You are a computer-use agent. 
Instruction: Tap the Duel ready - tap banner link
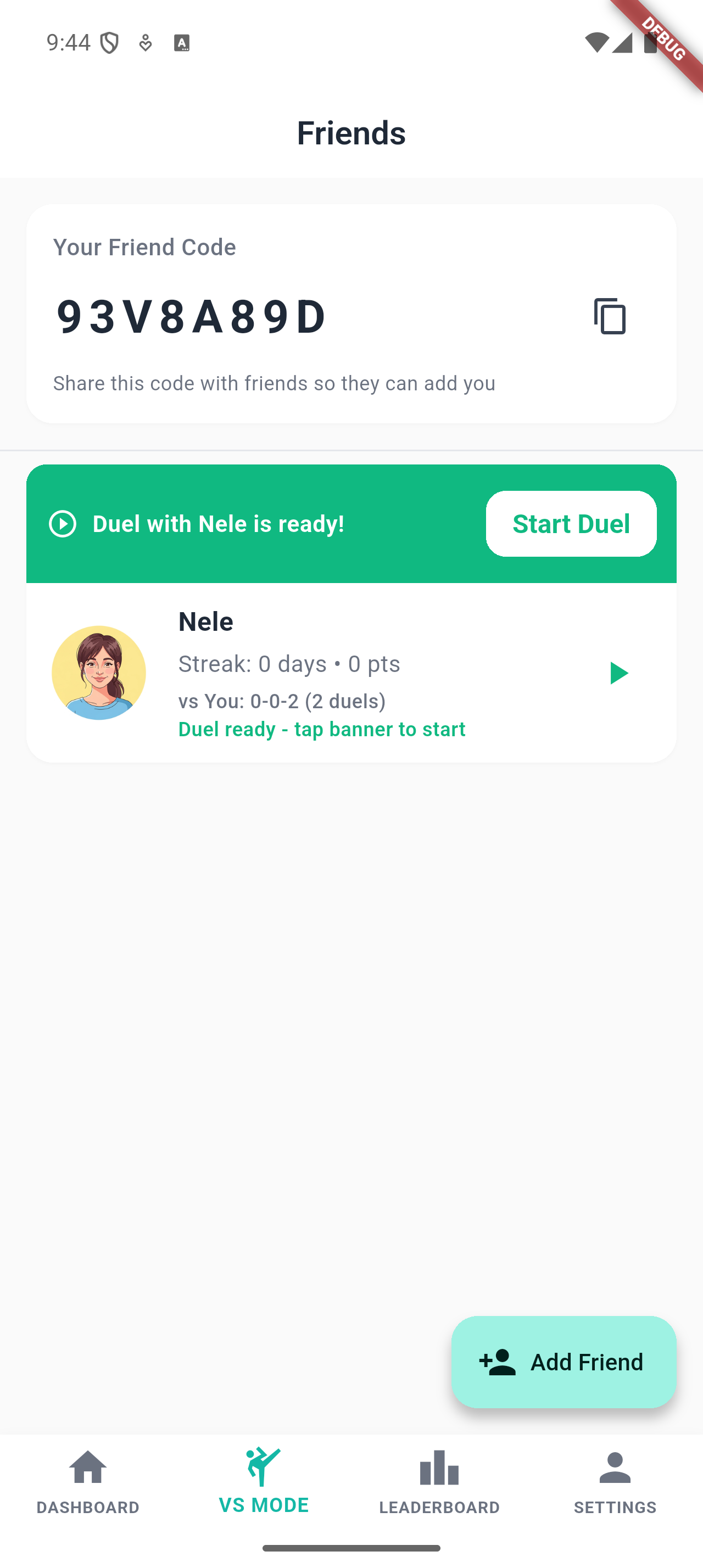coord(322,729)
